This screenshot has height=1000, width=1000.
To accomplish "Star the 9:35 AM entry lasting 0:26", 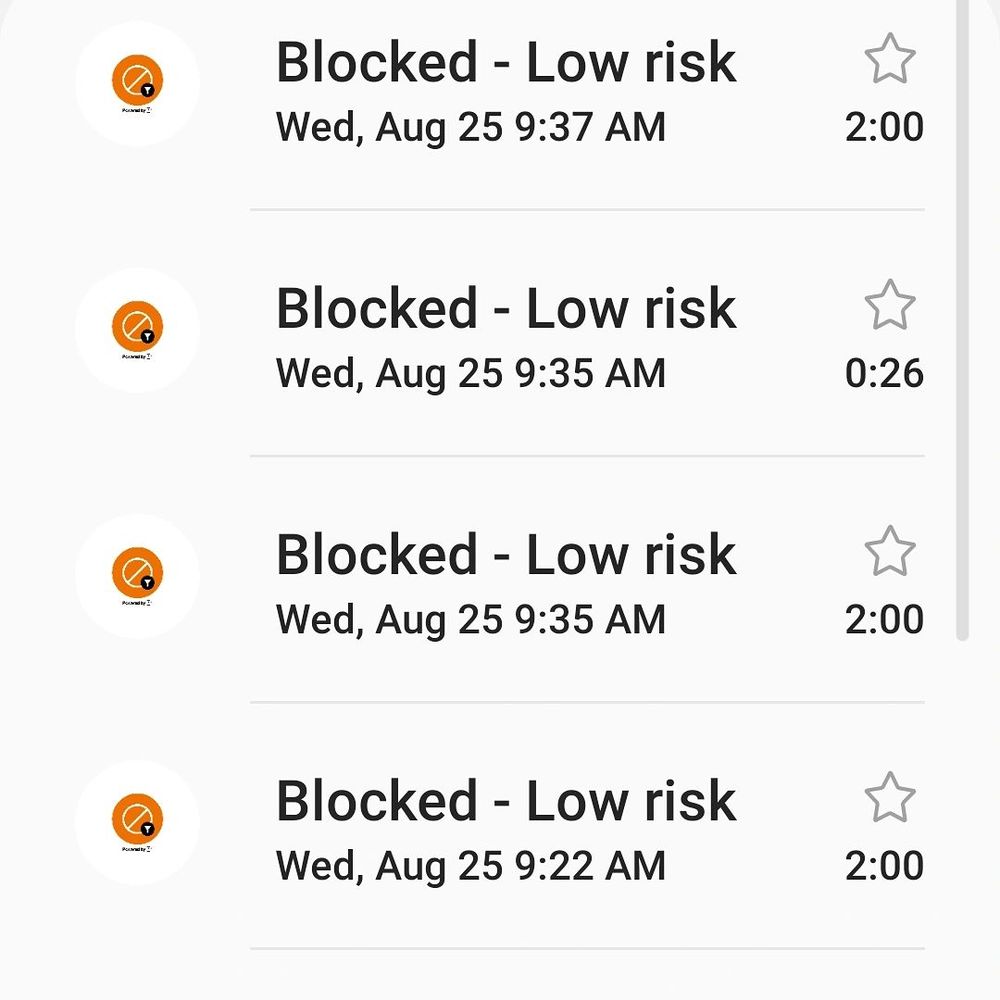I will tap(889, 305).
